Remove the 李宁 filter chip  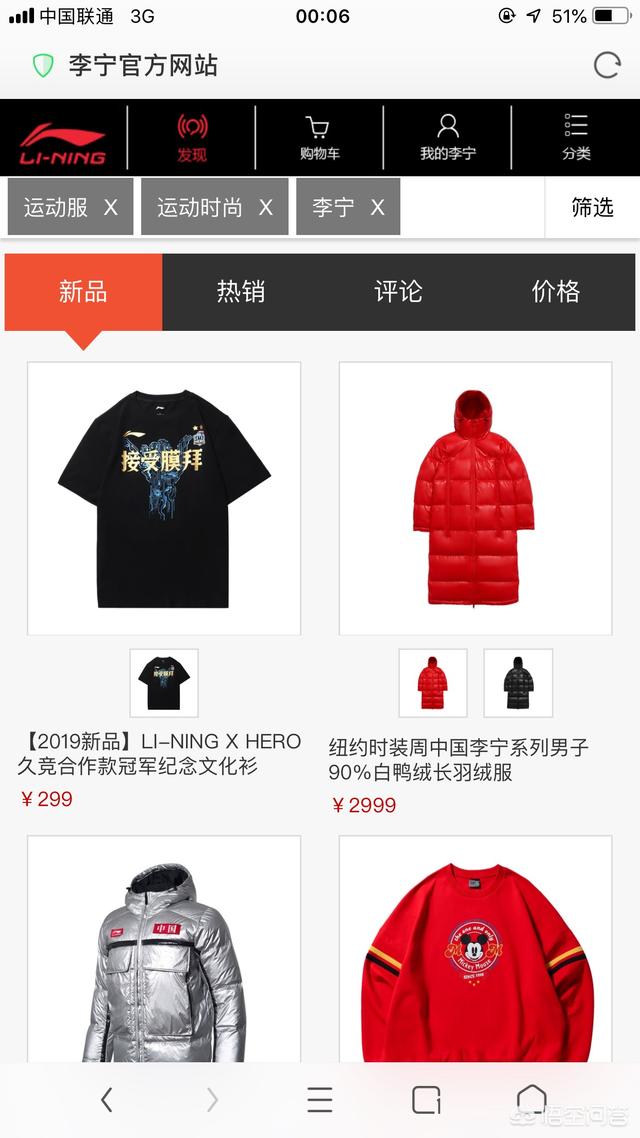tap(378, 207)
